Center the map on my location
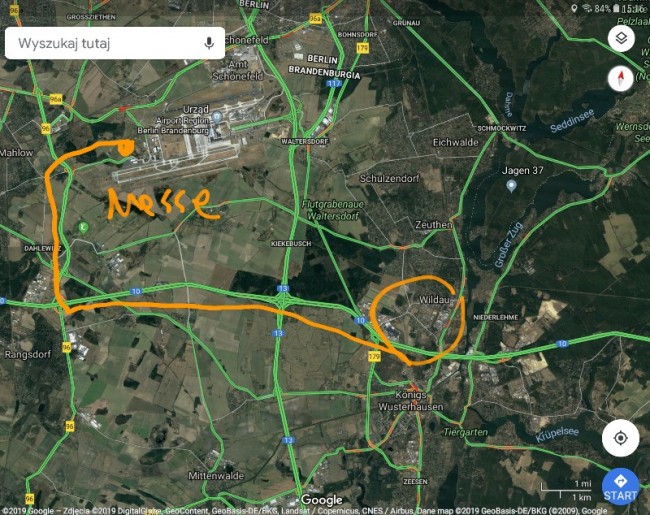The image size is (650, 515). coord(621,438)
